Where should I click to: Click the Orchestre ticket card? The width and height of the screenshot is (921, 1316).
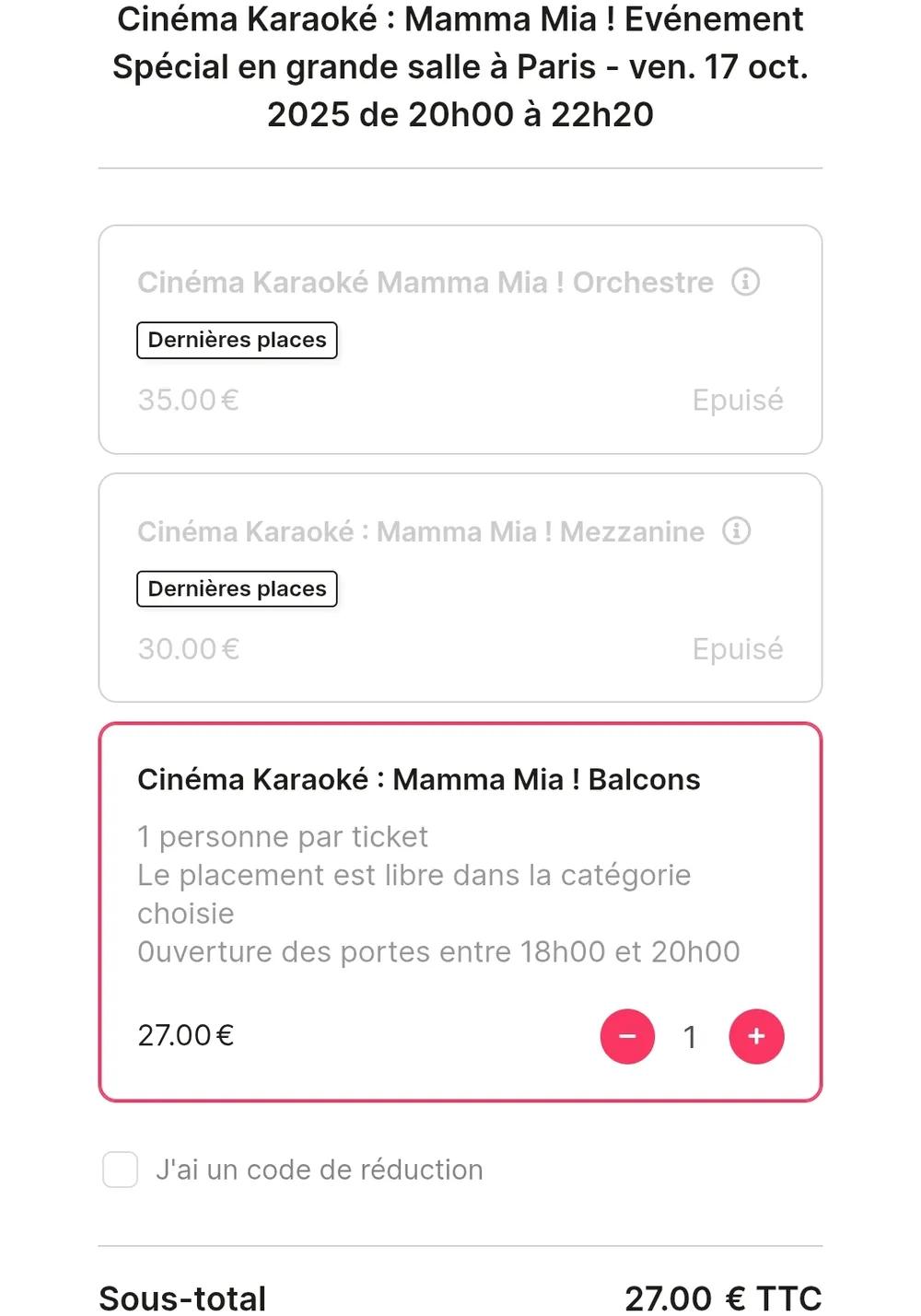(460, 339)
